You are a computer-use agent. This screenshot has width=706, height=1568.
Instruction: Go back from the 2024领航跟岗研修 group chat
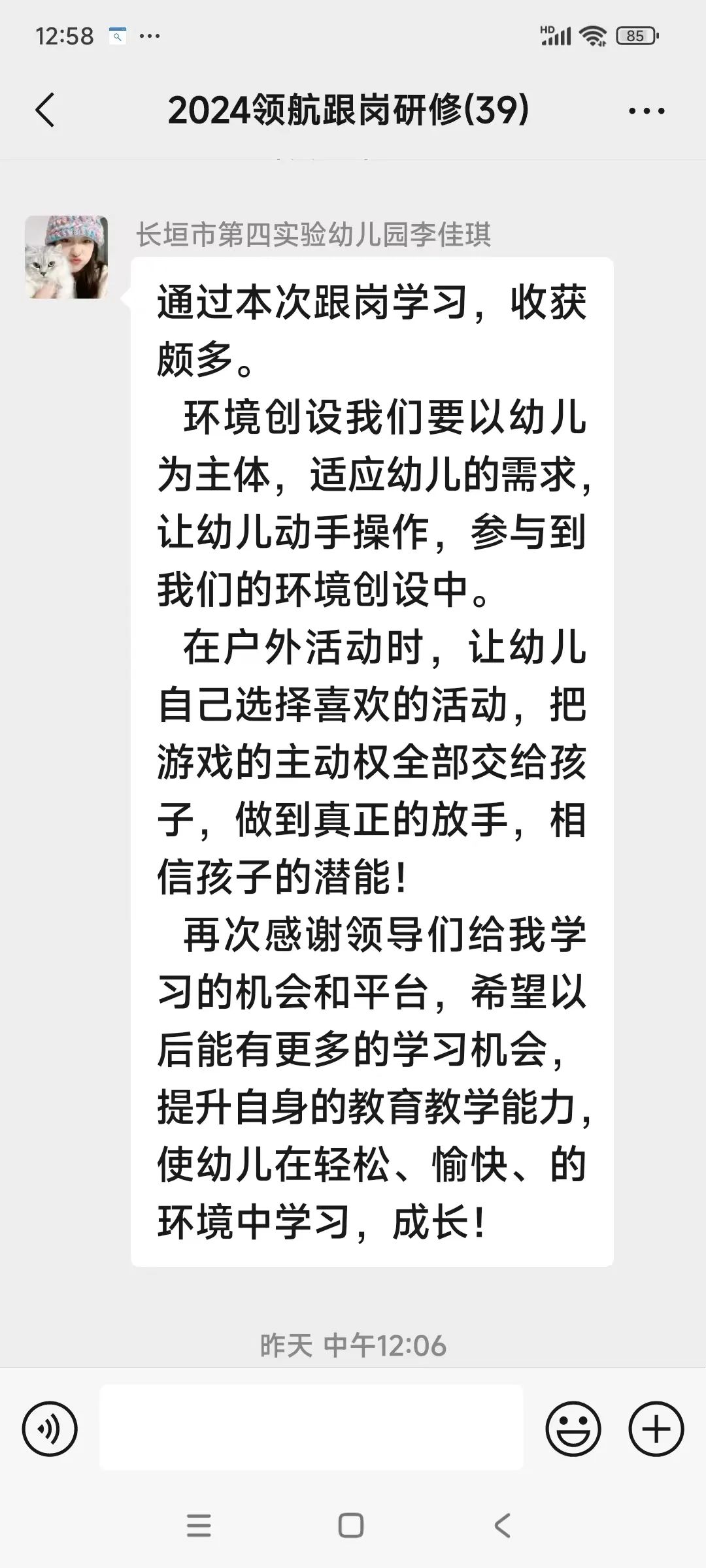coord(44,110)
